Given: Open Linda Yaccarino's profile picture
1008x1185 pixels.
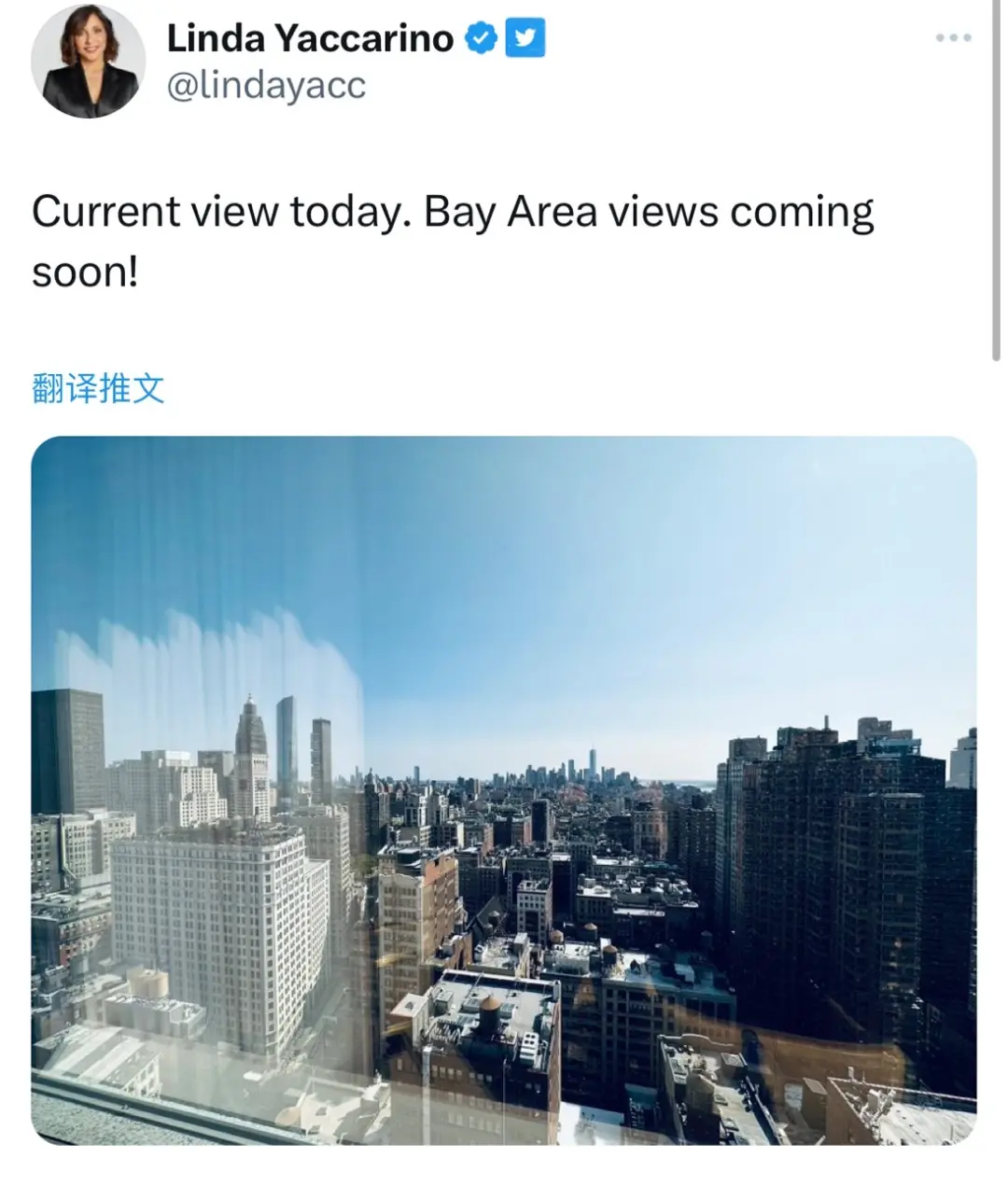Looking at the screenshot, I should pyautogui.click(x=88, y=61).
